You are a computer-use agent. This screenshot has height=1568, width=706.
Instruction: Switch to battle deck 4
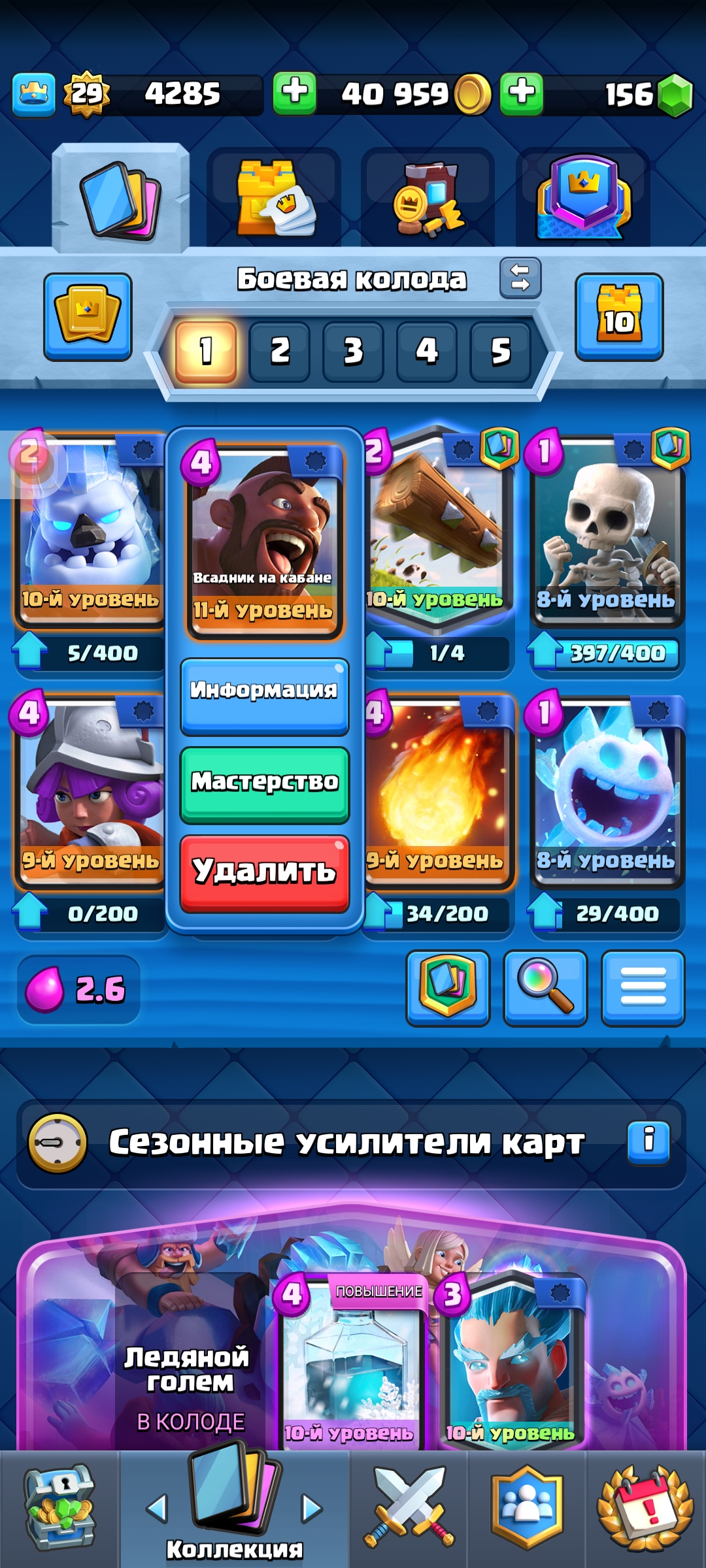pos(427,352)
